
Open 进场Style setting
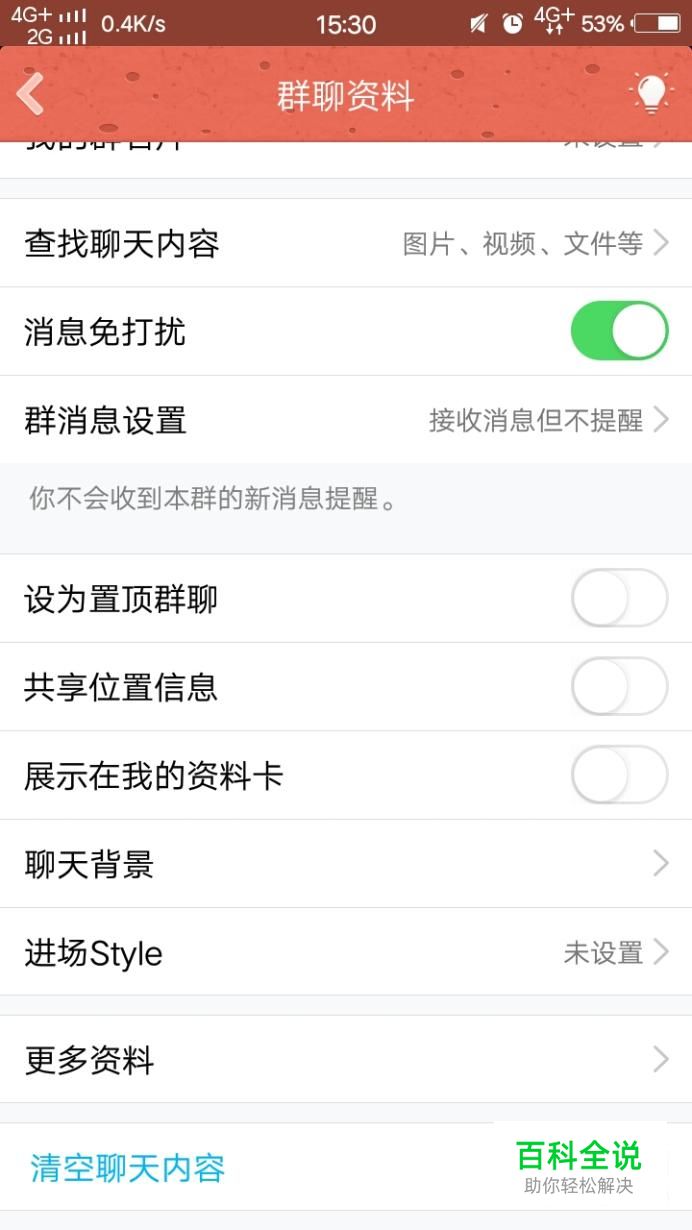coord(346,952)
